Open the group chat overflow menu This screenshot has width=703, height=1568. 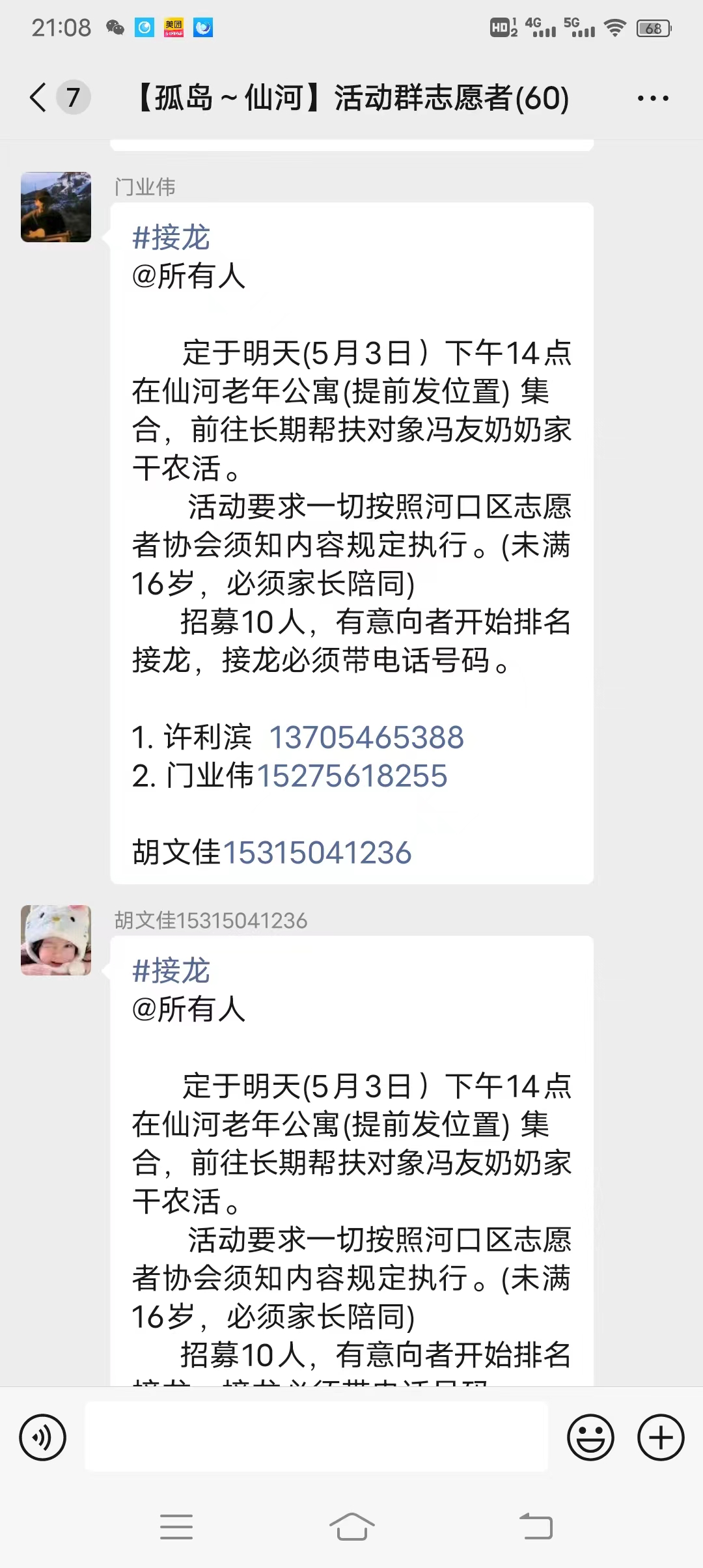tap(653, 98)
